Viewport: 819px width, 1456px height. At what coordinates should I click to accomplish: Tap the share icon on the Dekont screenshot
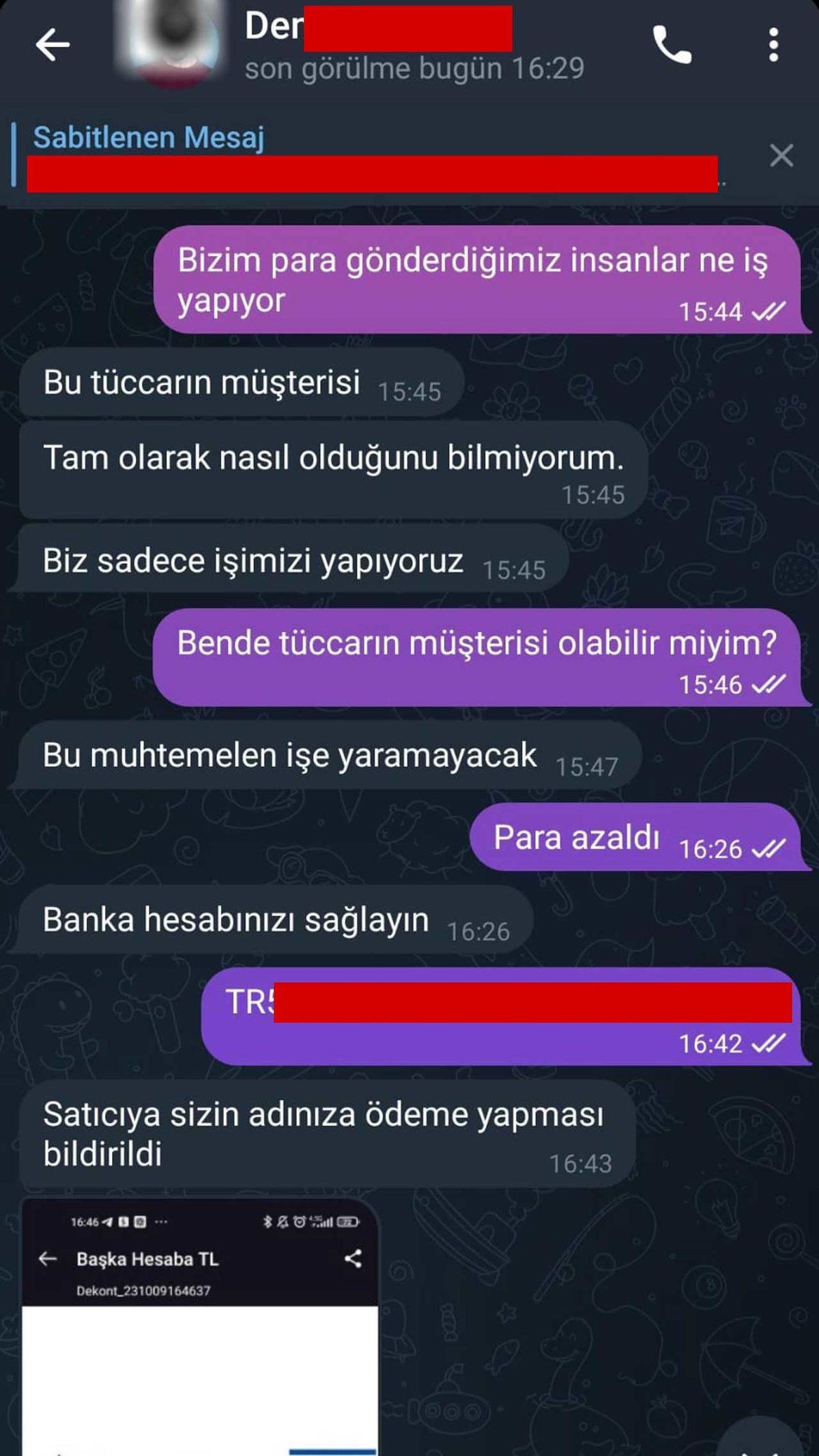(354, 1259)
